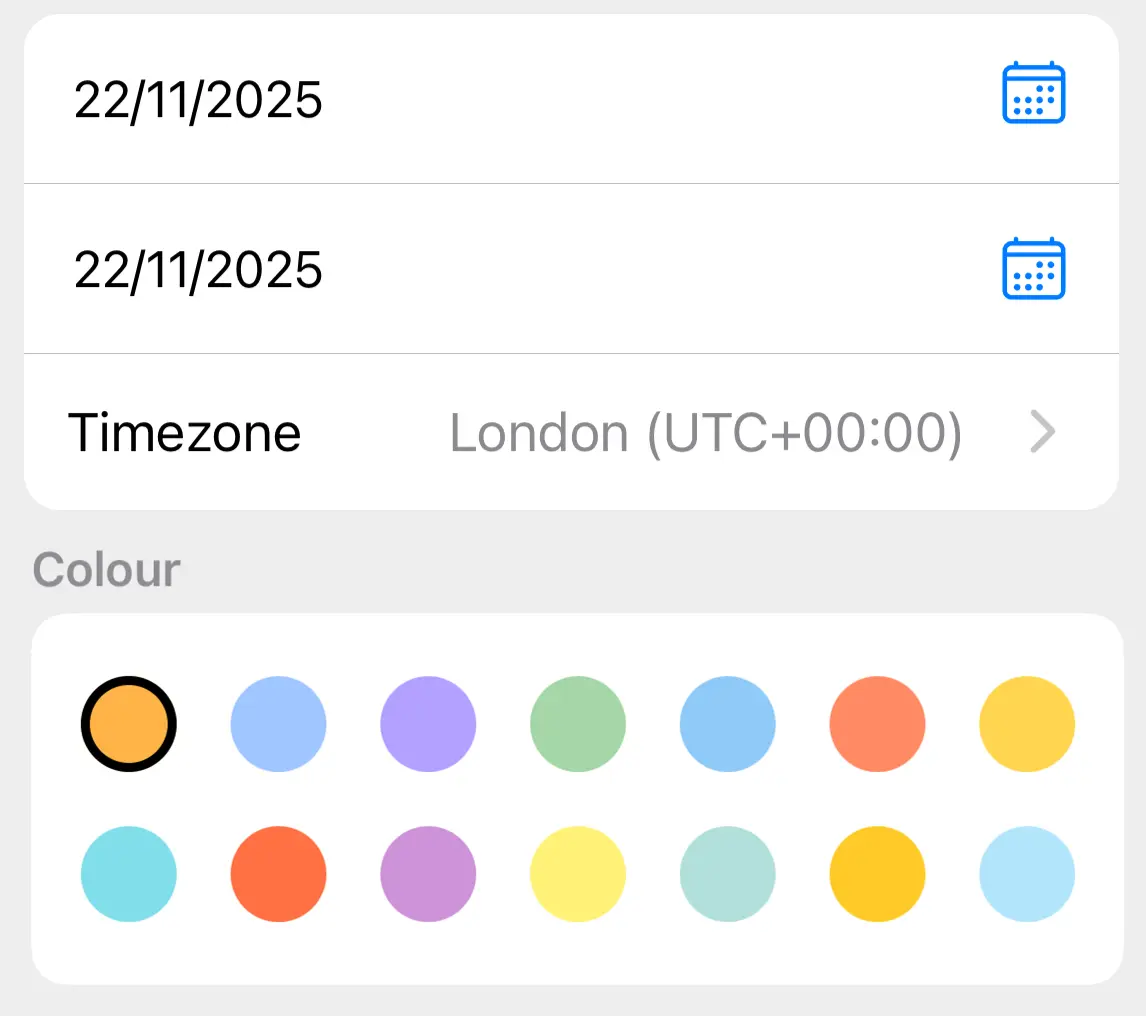Choose the pale lemon yellow swatch
Image resolution: width=1146 pixels, height=1016 pixels.
point(578,874)
